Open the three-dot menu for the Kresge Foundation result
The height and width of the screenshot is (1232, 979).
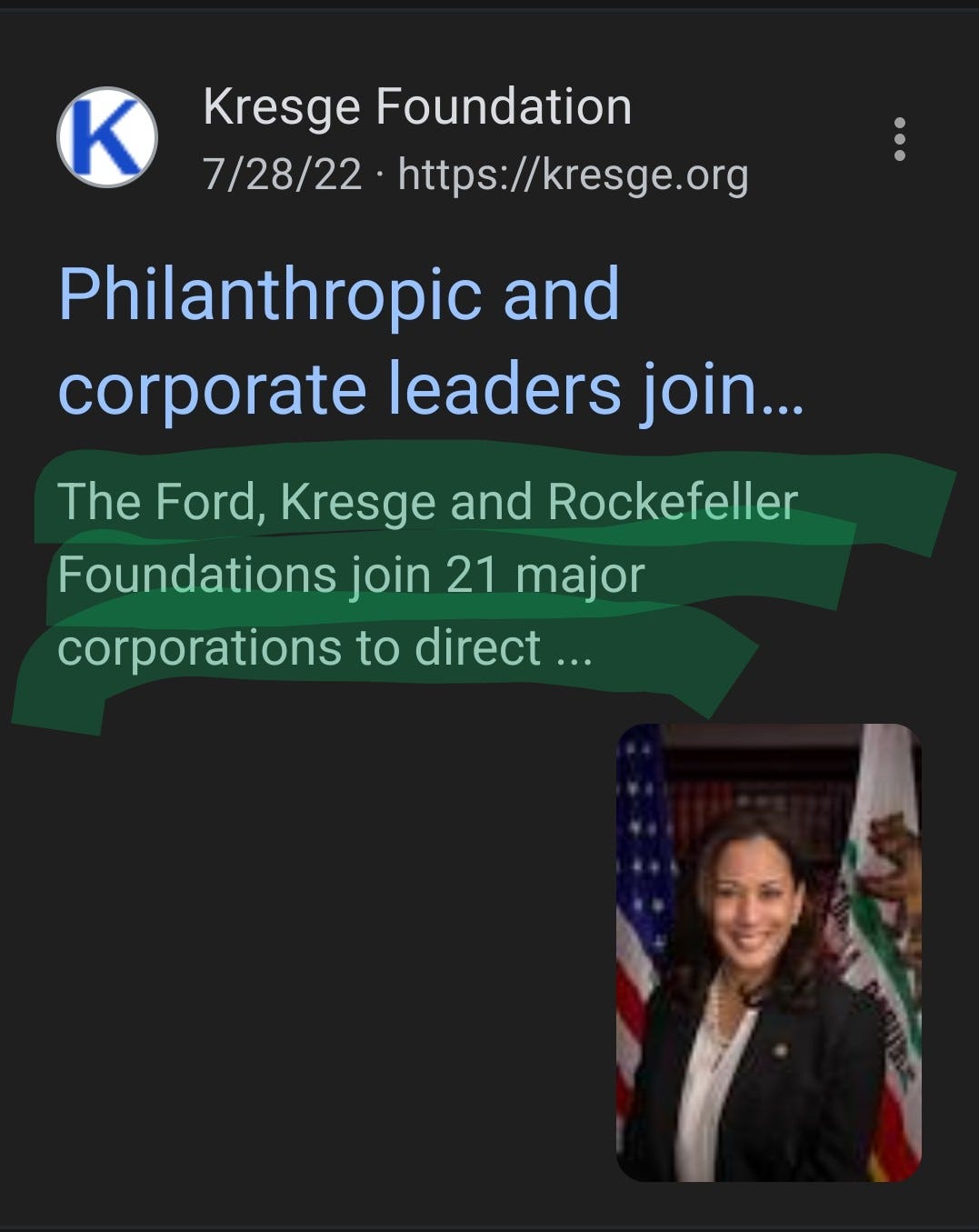(x=899, y=139)
